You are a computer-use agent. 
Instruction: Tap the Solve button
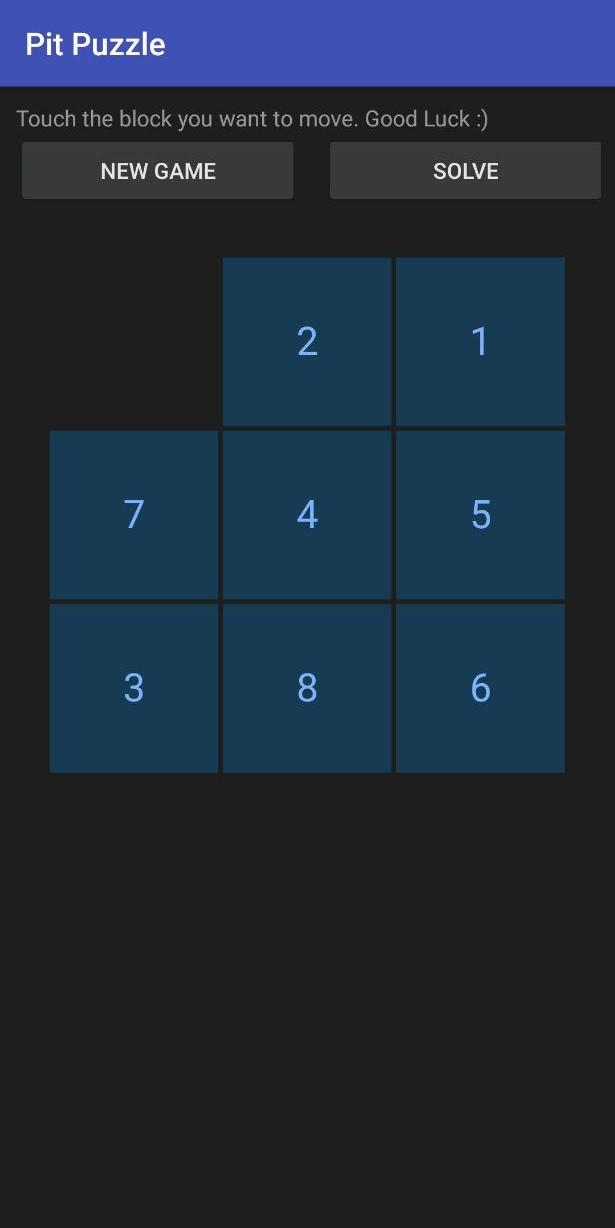click(x=465, y=171)
